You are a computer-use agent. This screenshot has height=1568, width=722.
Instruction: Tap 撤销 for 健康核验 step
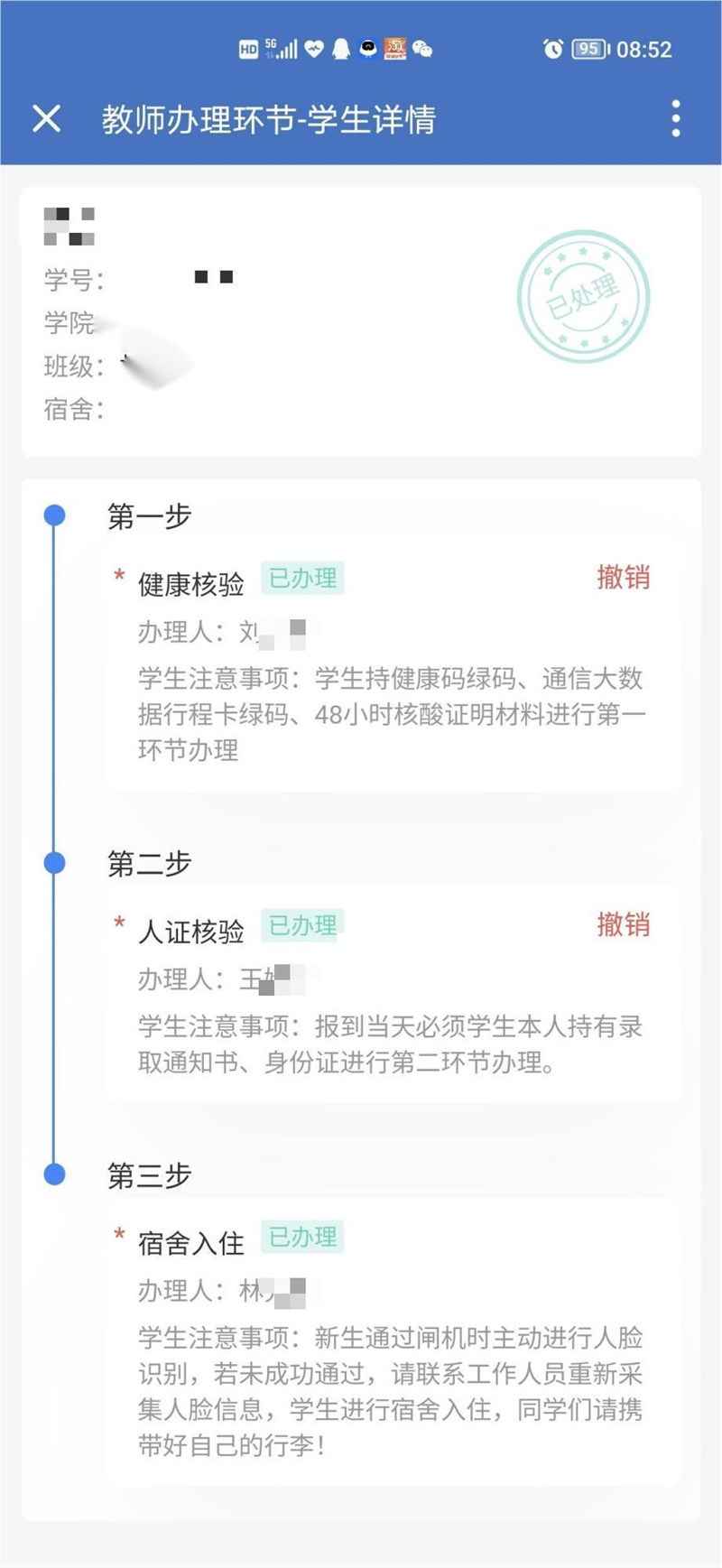pos(623,577)
